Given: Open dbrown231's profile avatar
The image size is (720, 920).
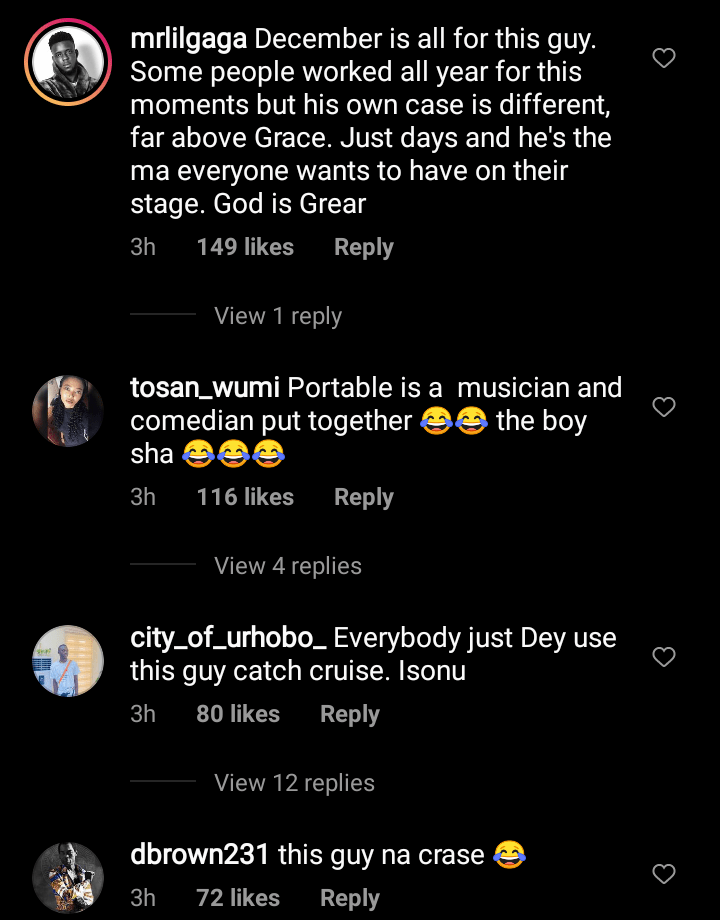Looking at the screenshot, I should pyautogui.click(x=68, y=878).
